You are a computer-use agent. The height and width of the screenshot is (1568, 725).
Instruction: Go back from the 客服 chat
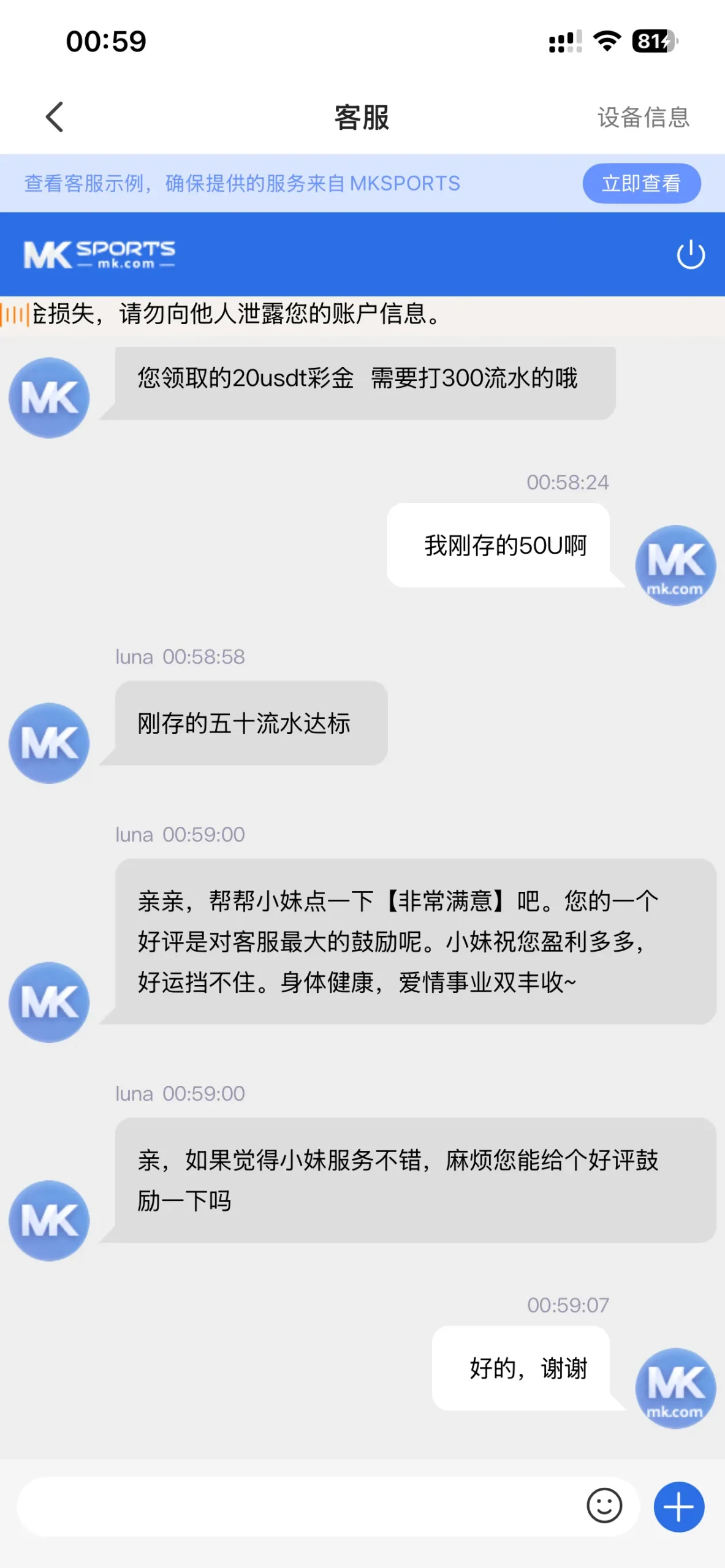pos(55,117)
